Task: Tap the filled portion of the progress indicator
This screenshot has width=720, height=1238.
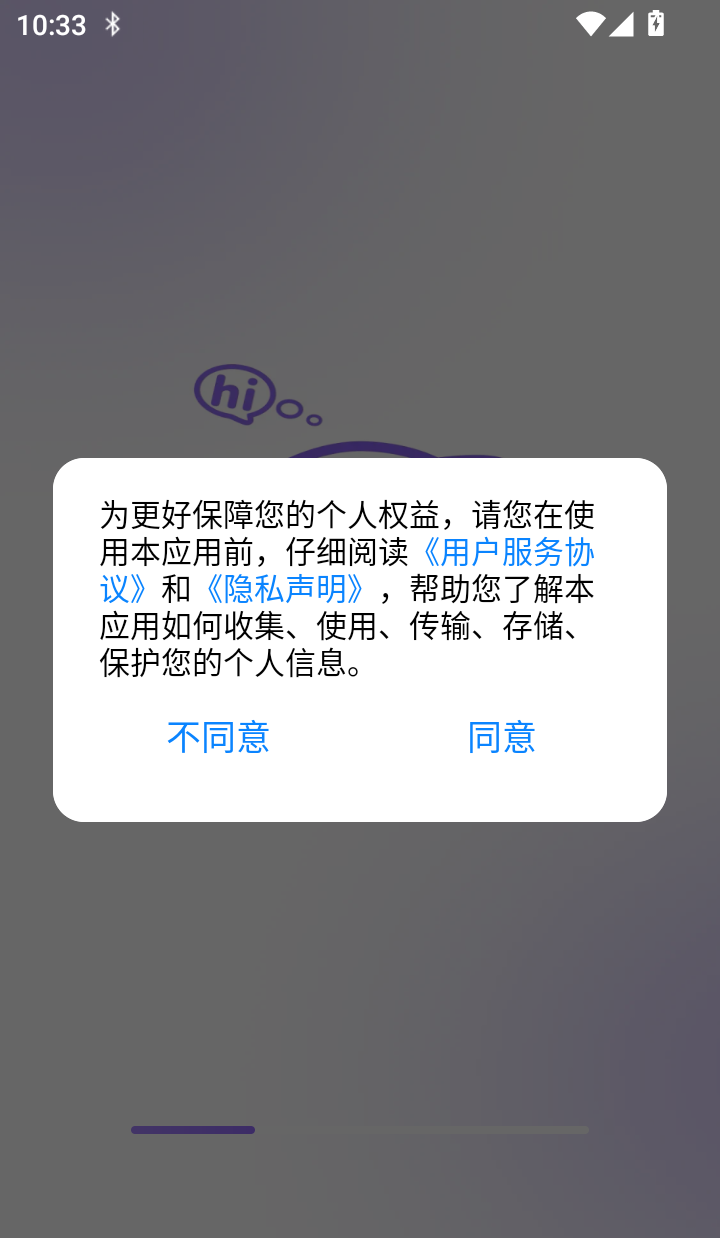Action: coord(192,1130)
